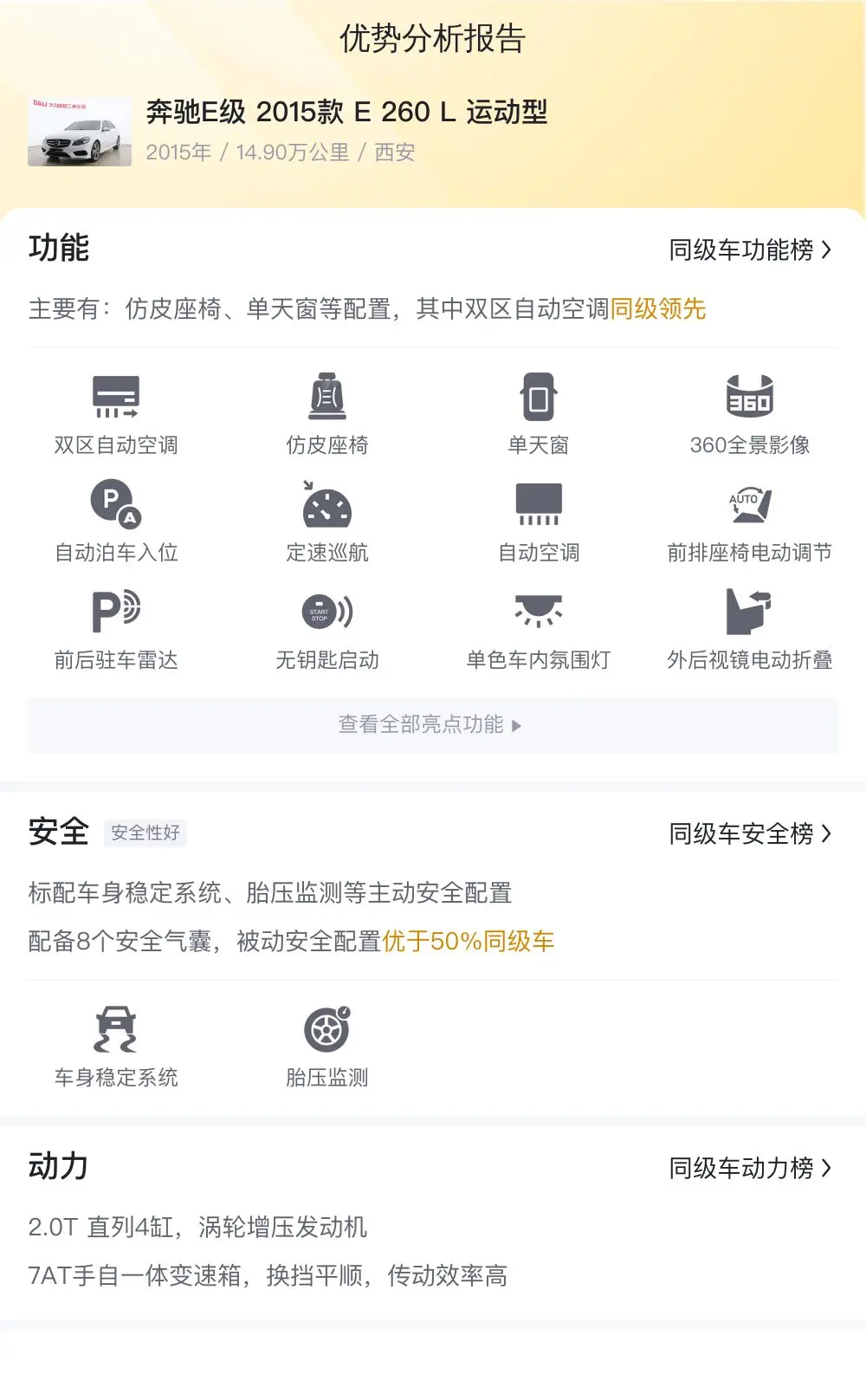Image resolution: width=866 pixels, height=1400 pixels.
Task: Open the 同级车安全榜 ranking link
Action: click(x=749, y=833)
